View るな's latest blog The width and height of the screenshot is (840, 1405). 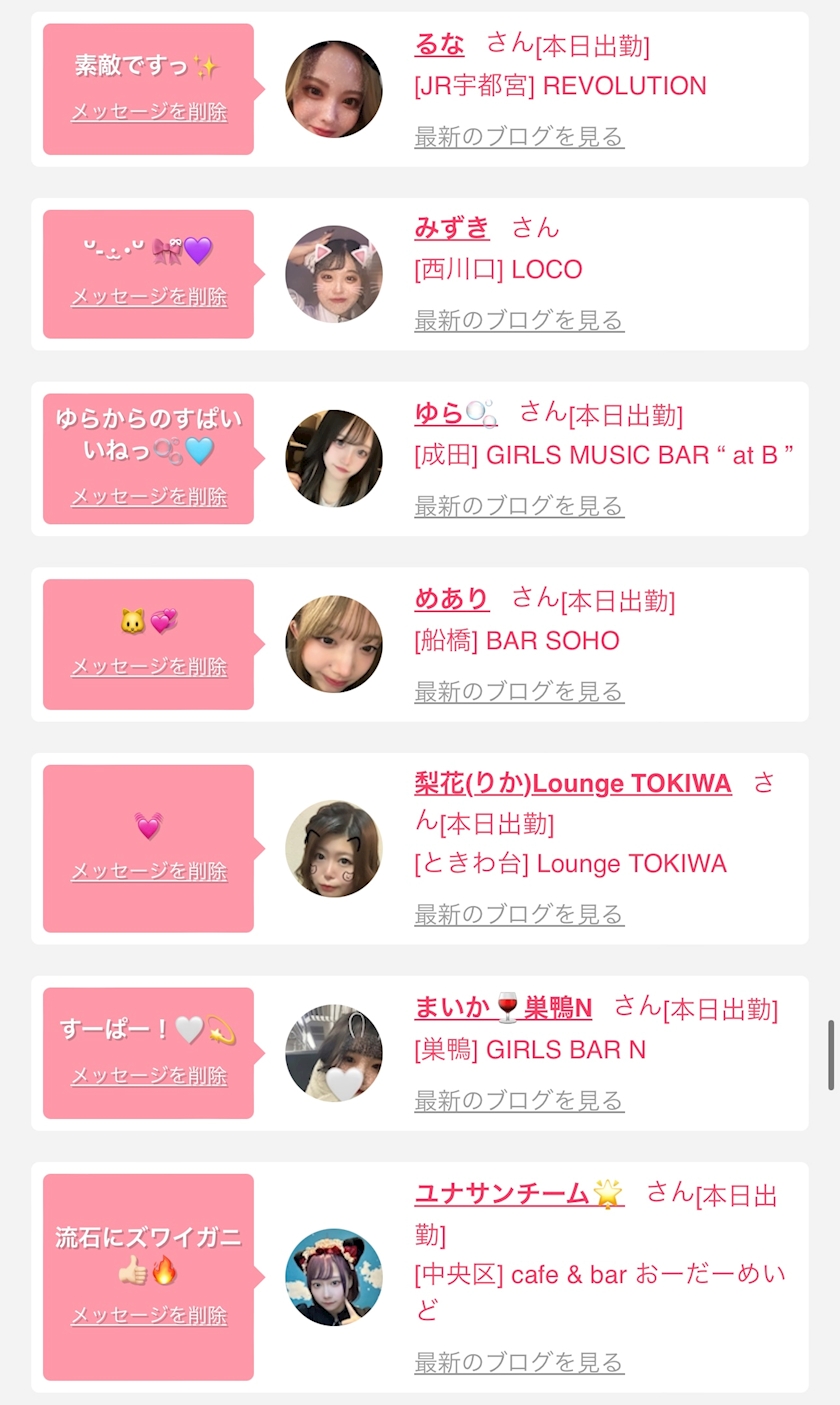pyautogui.click(x=519, y=137)
